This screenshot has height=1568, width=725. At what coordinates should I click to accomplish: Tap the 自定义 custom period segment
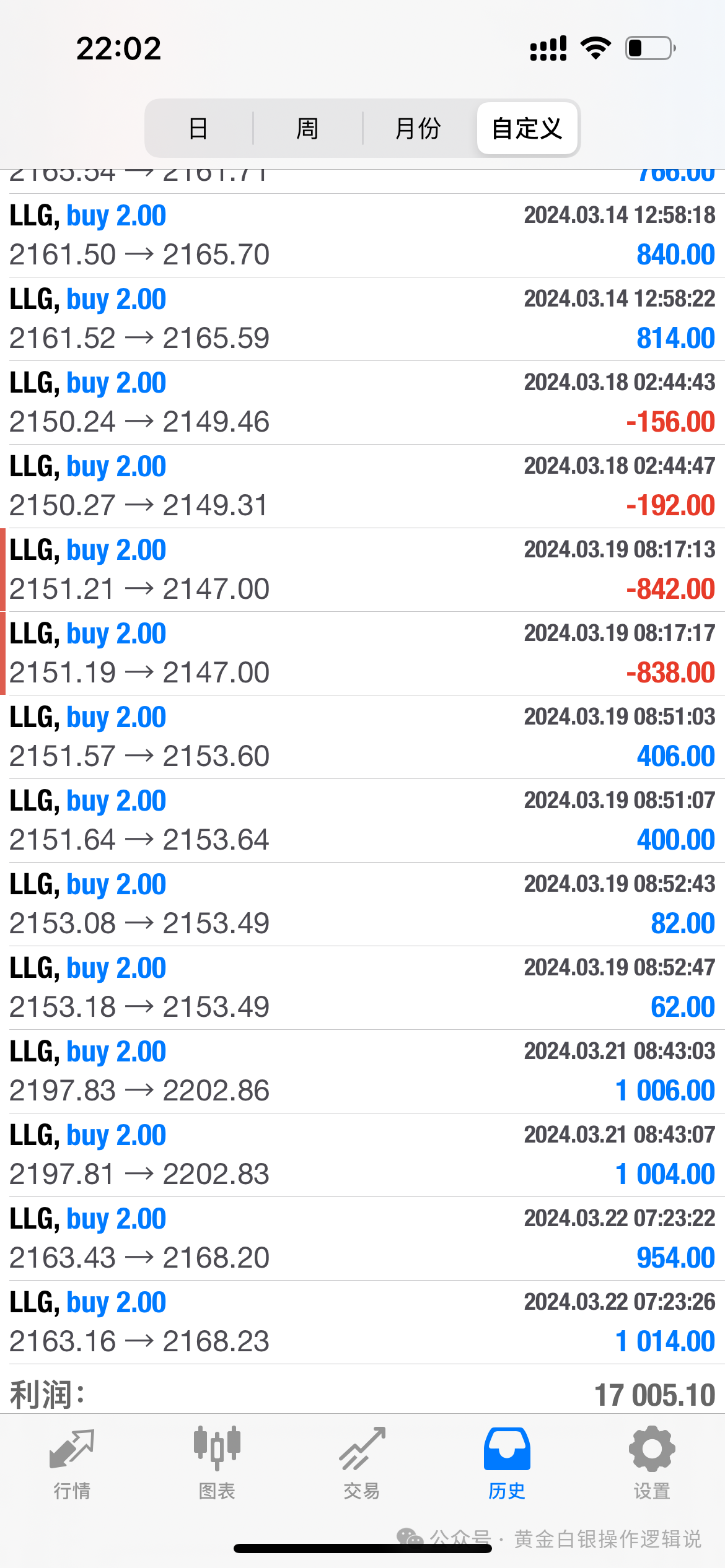tap(527, 128)
